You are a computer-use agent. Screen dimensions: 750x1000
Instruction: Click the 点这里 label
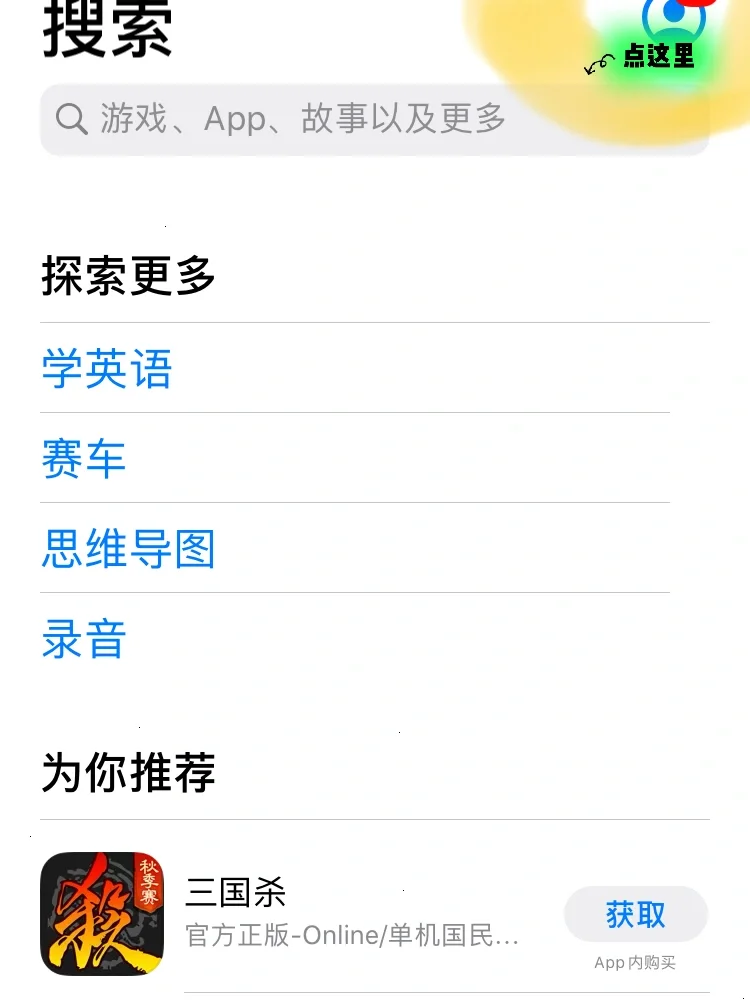[x=660, y=57]
